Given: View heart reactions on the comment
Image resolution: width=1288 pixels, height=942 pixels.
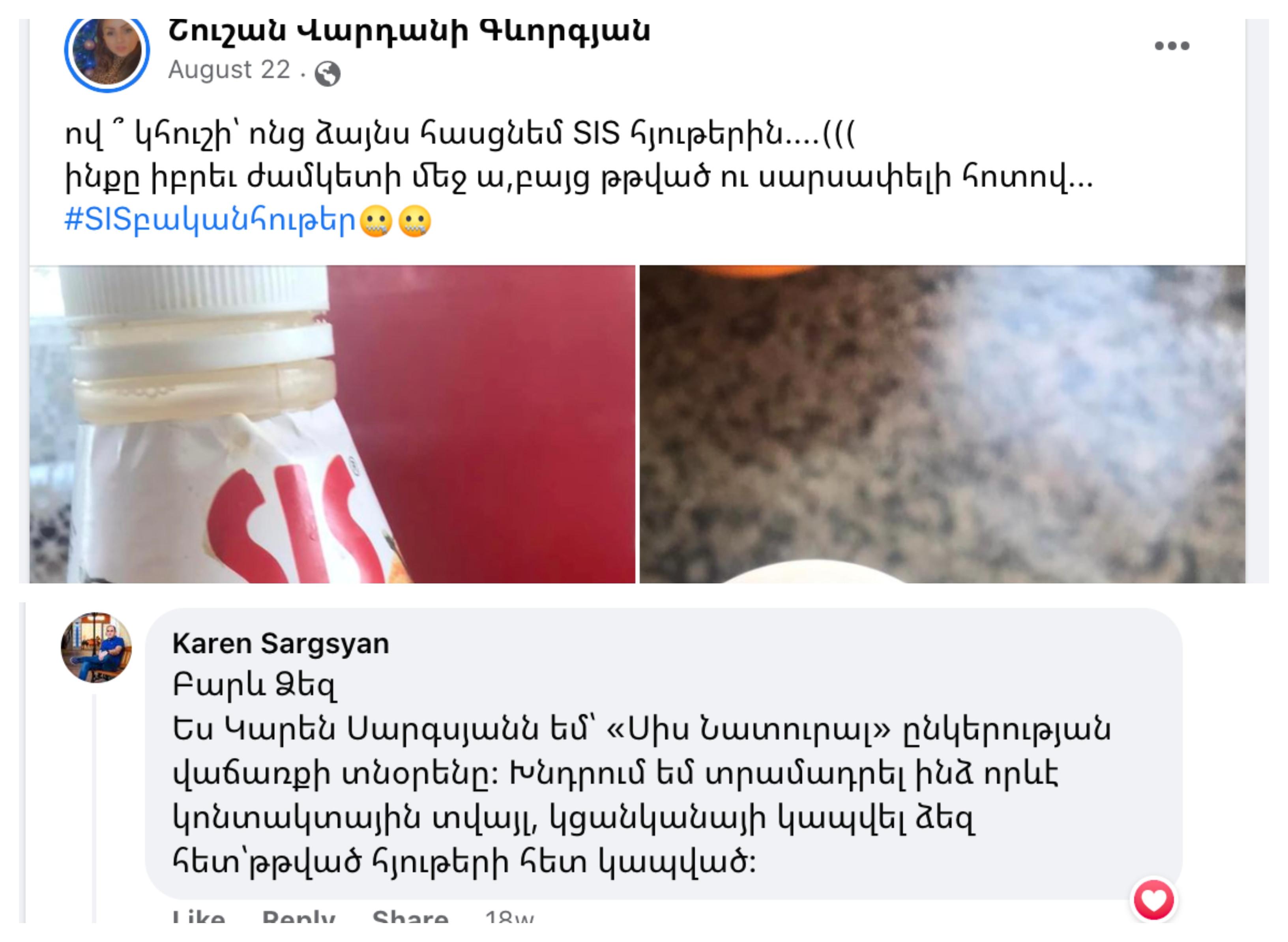Looking at the screenshot, I should (x=1153, y=900).
